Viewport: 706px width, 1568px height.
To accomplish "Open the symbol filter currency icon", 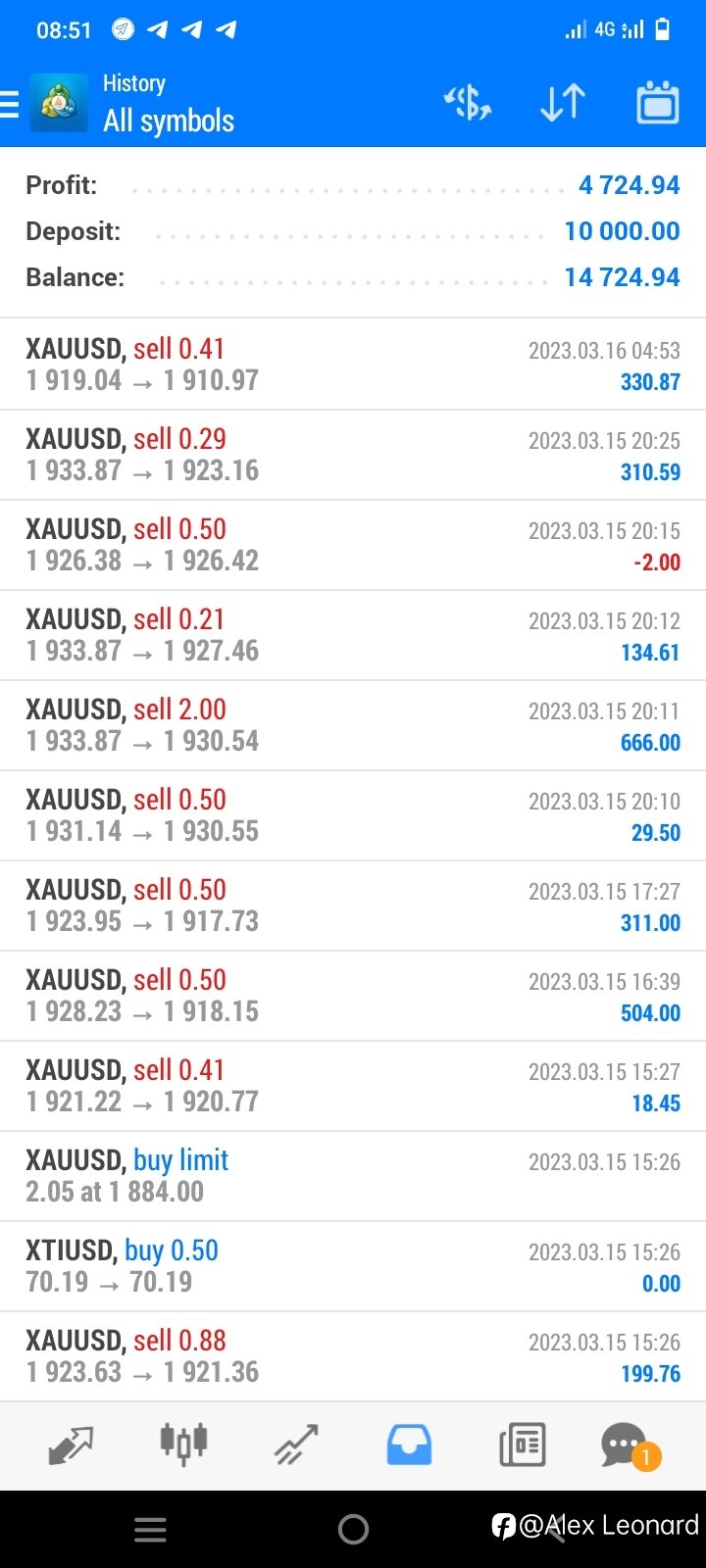I will [x=468, y=102].
